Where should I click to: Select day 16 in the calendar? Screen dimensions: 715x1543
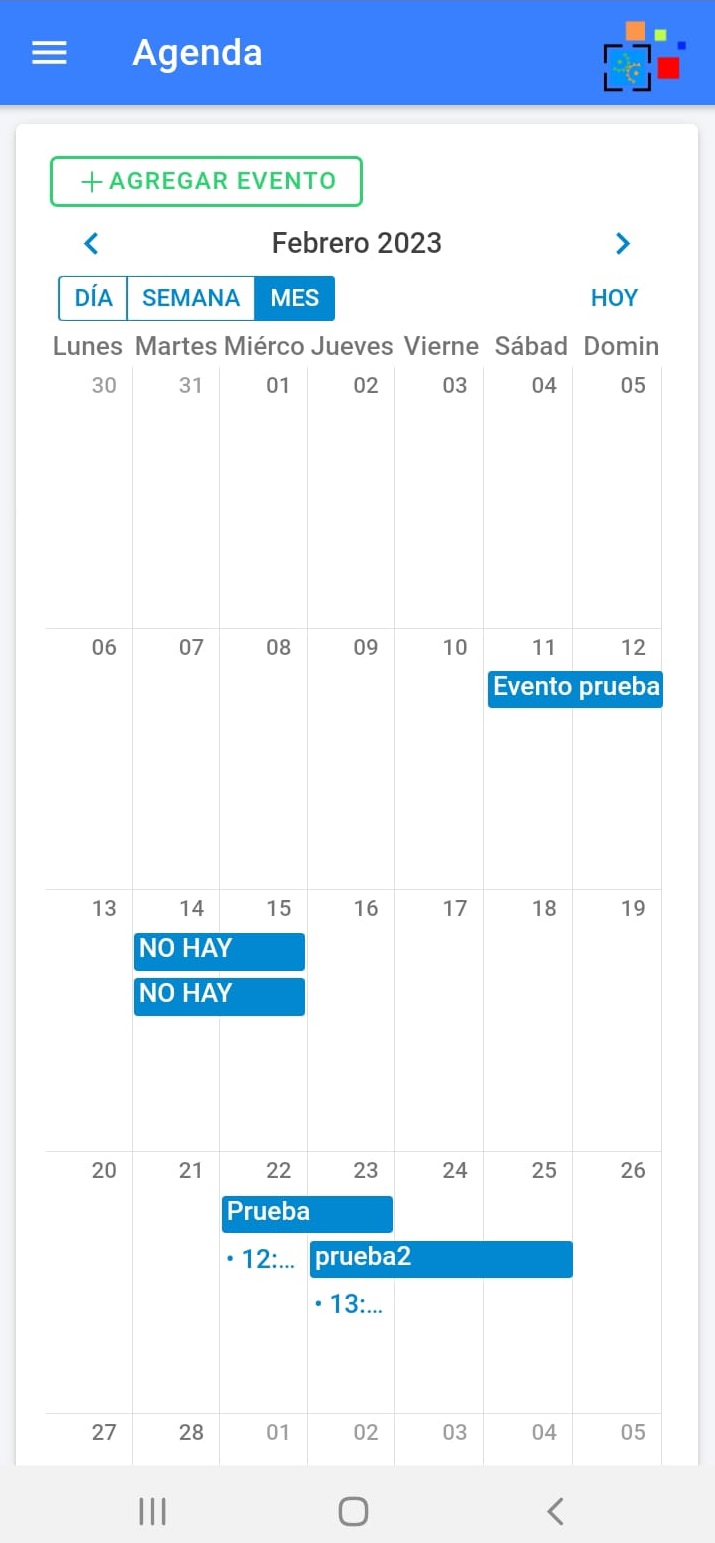click(351, 1019)
